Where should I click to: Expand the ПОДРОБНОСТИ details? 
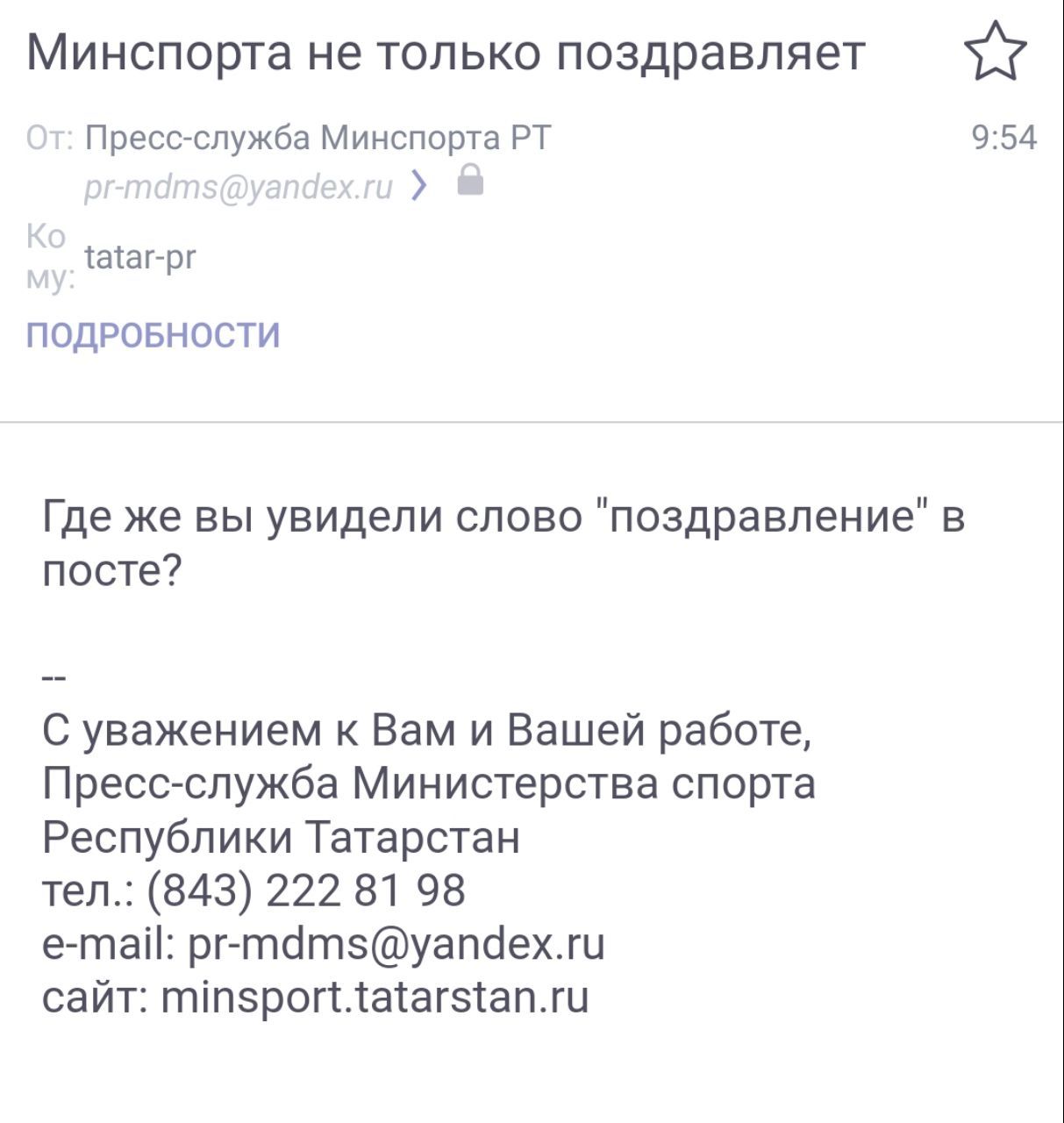[x=154, y=335]
